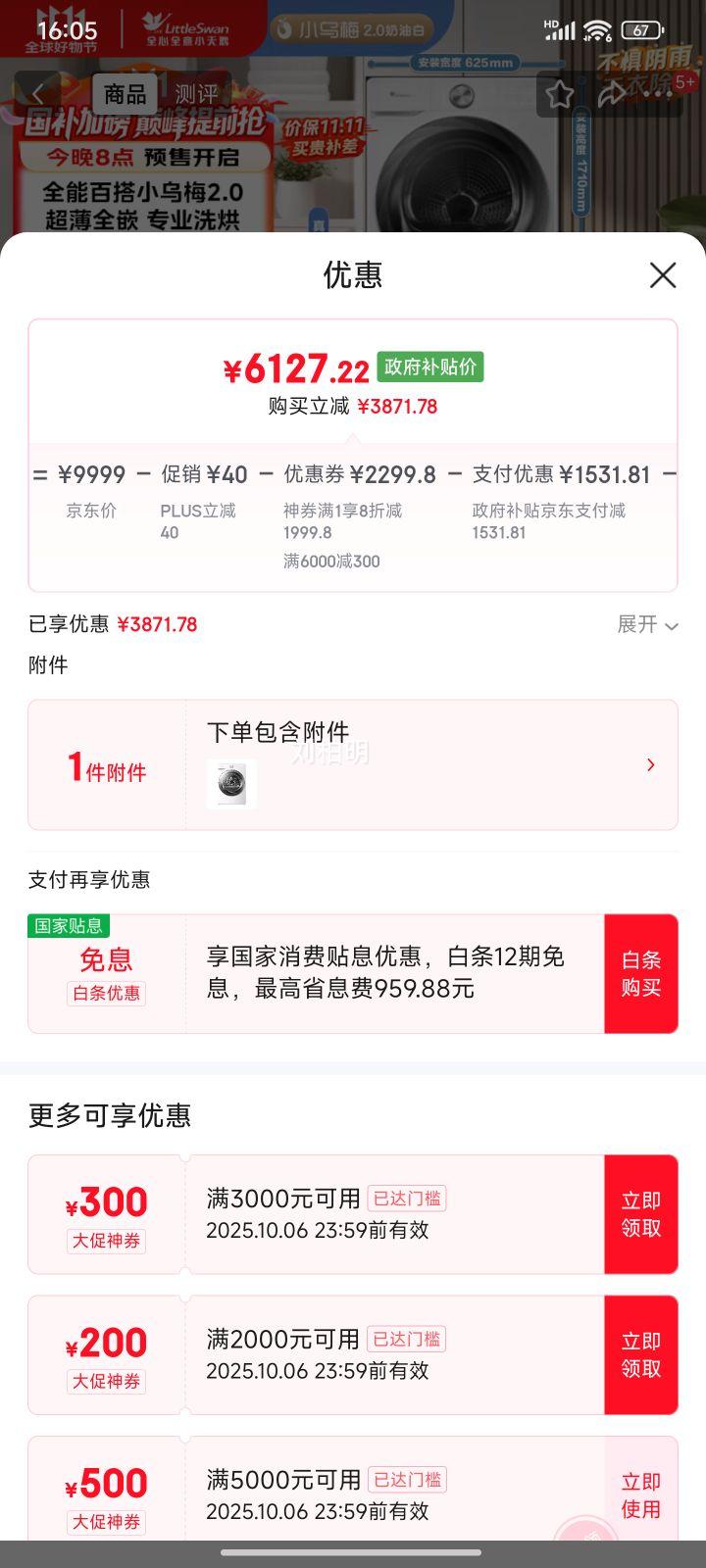Screen dimensions: 706x1568
Task: Close the 优惠 discount panel
Action: (663, 275)
